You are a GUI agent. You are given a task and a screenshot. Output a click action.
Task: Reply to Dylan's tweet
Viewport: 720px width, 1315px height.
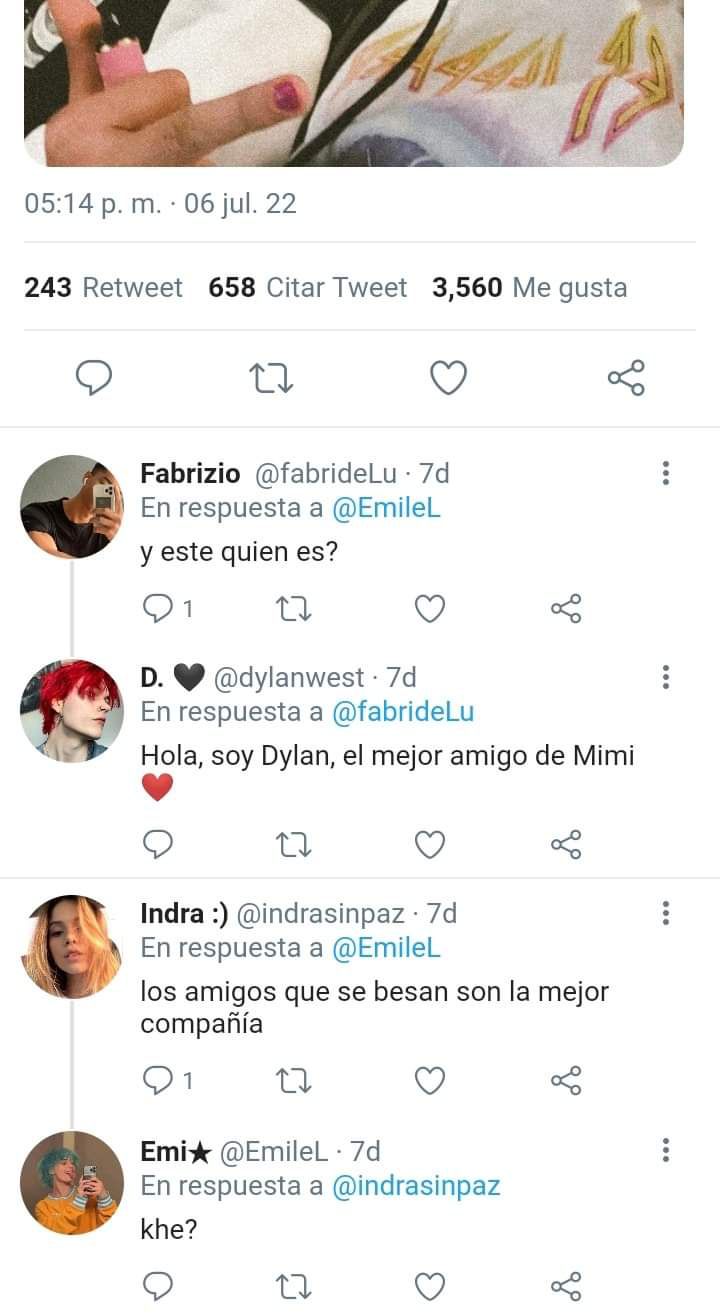point(157,845)
